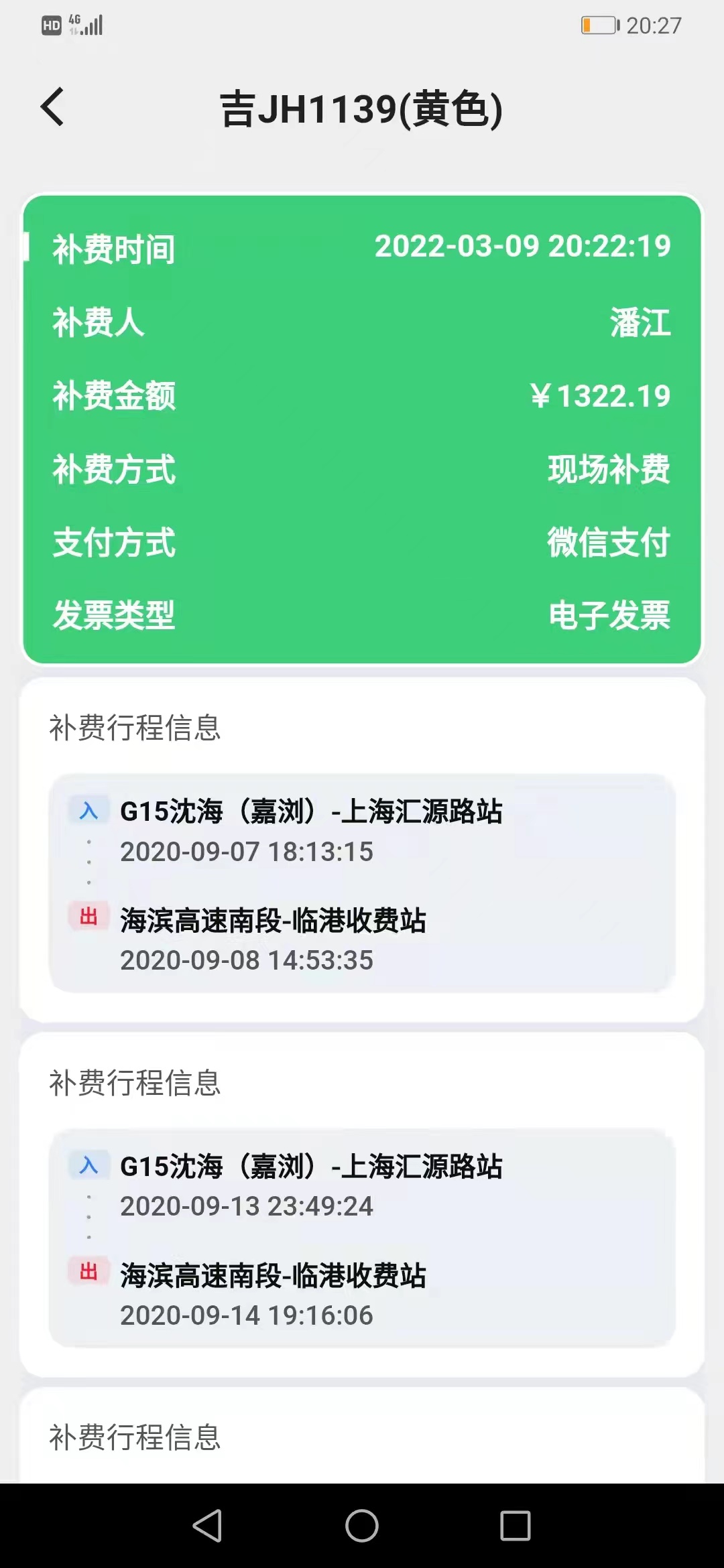
Task: Open recent apps from navigation bar
Action: click(516, 1526)
